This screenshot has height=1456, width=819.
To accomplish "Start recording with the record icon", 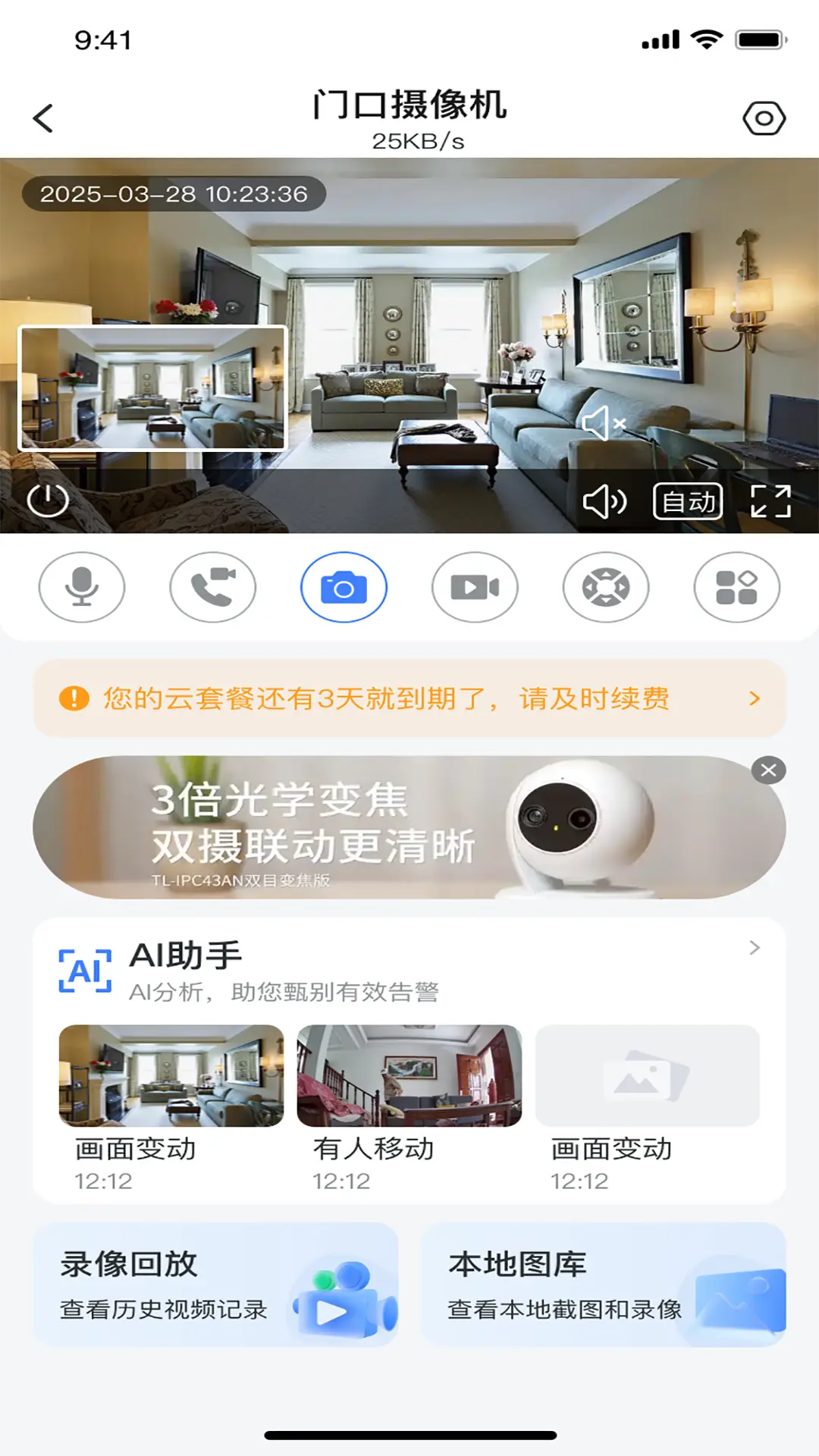I will (475, 588).
